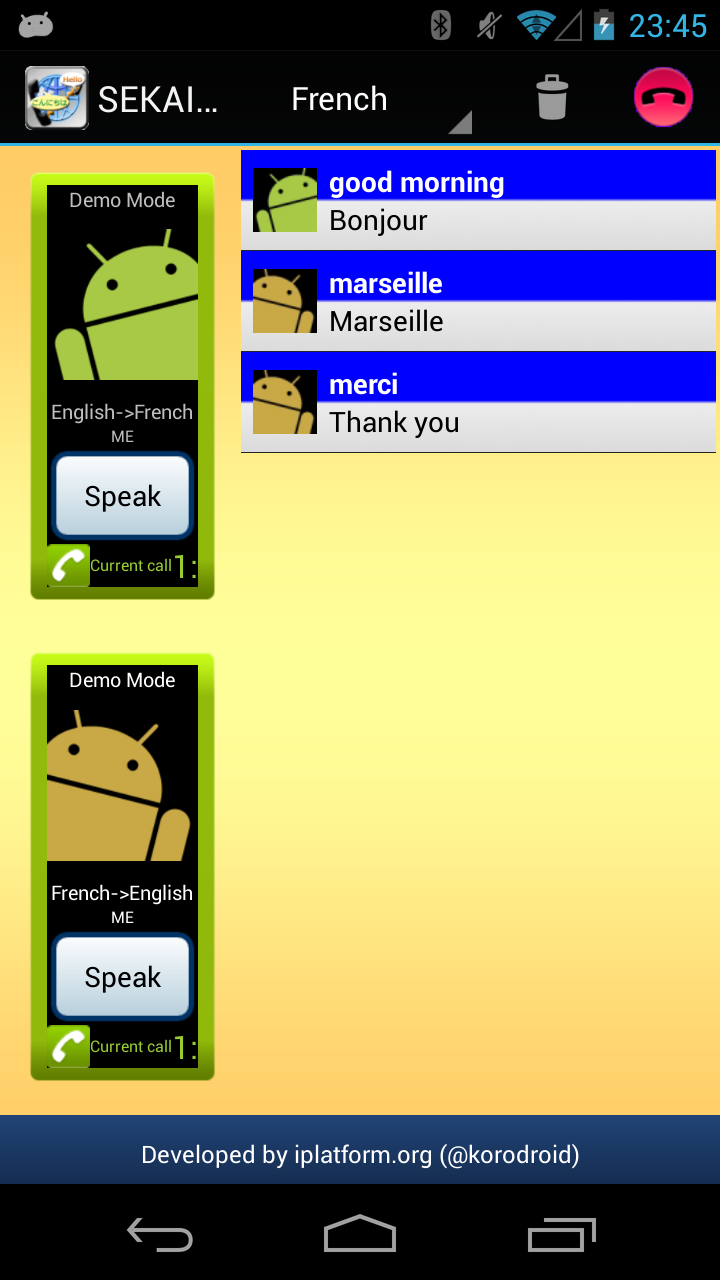Open the good morning translation entry
720x1280 pixels.
pyautogui.click(x=478, y=200)
